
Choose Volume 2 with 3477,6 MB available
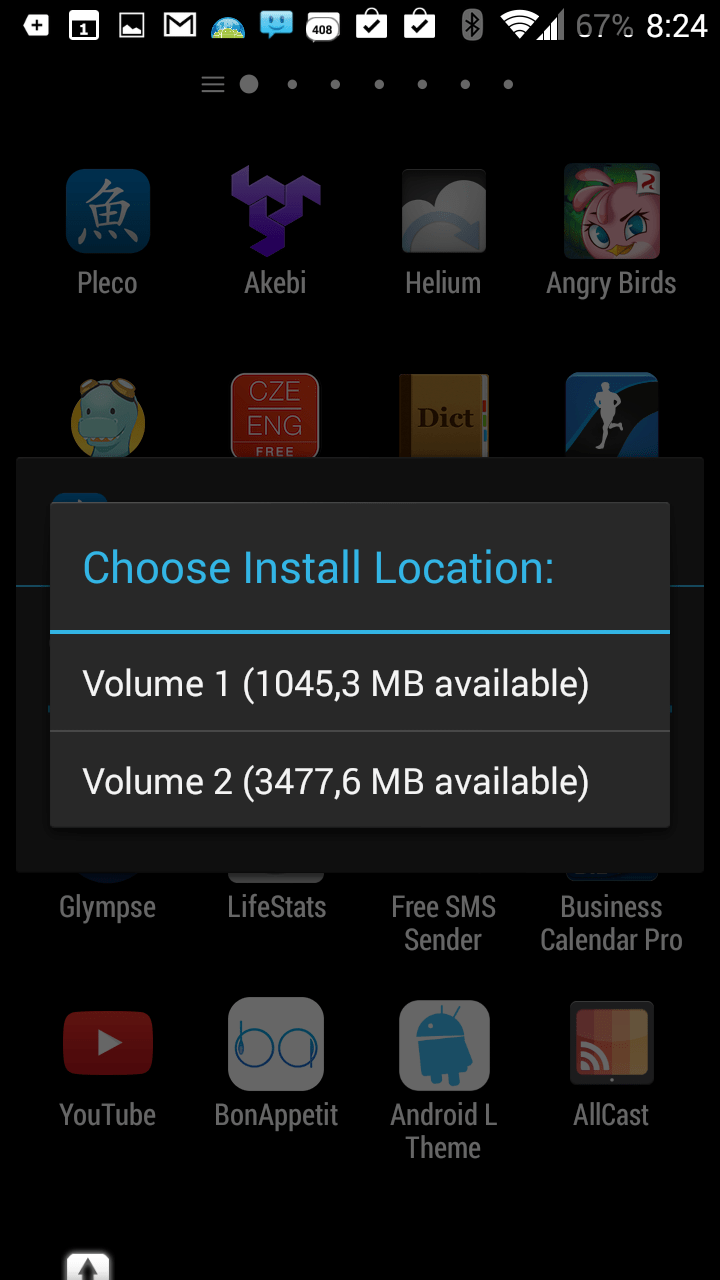click(360, 780)
